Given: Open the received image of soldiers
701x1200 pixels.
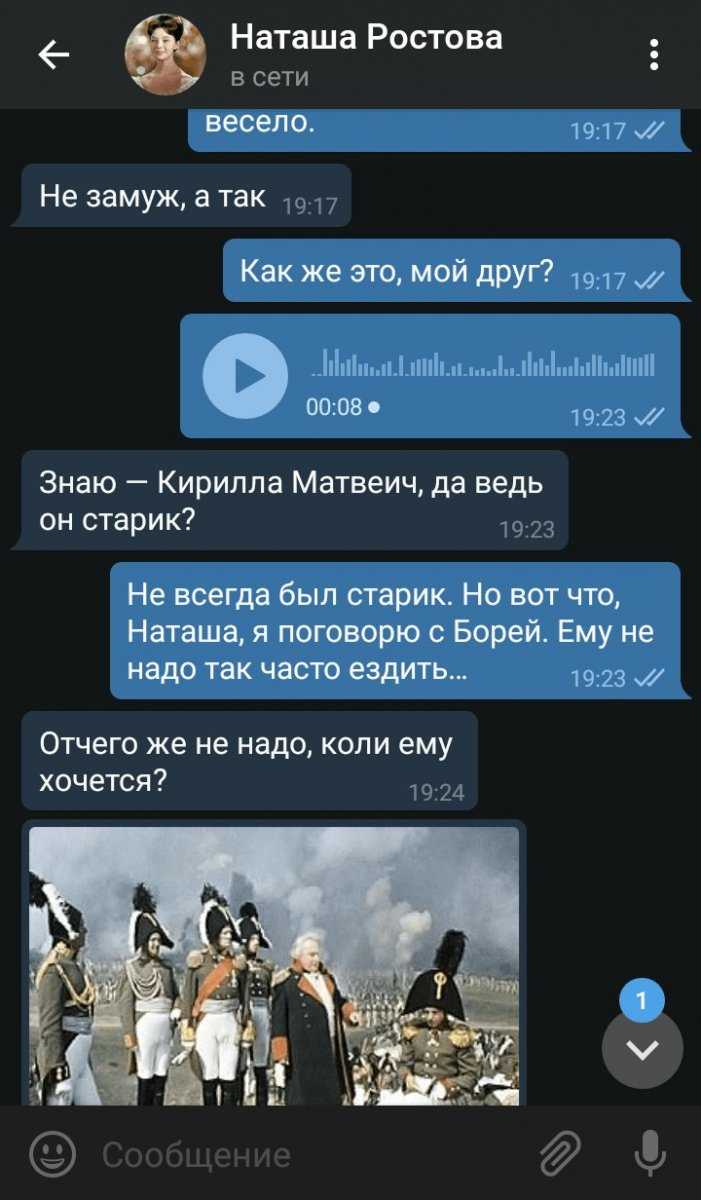Looking at the screenshot, I should 274,964.
